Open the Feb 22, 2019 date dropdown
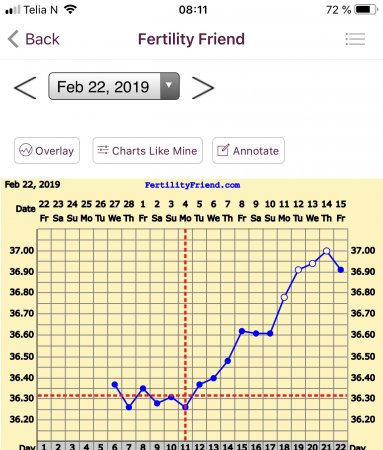The height and width of the screenshot is (450, 383). tap(114, 86)
